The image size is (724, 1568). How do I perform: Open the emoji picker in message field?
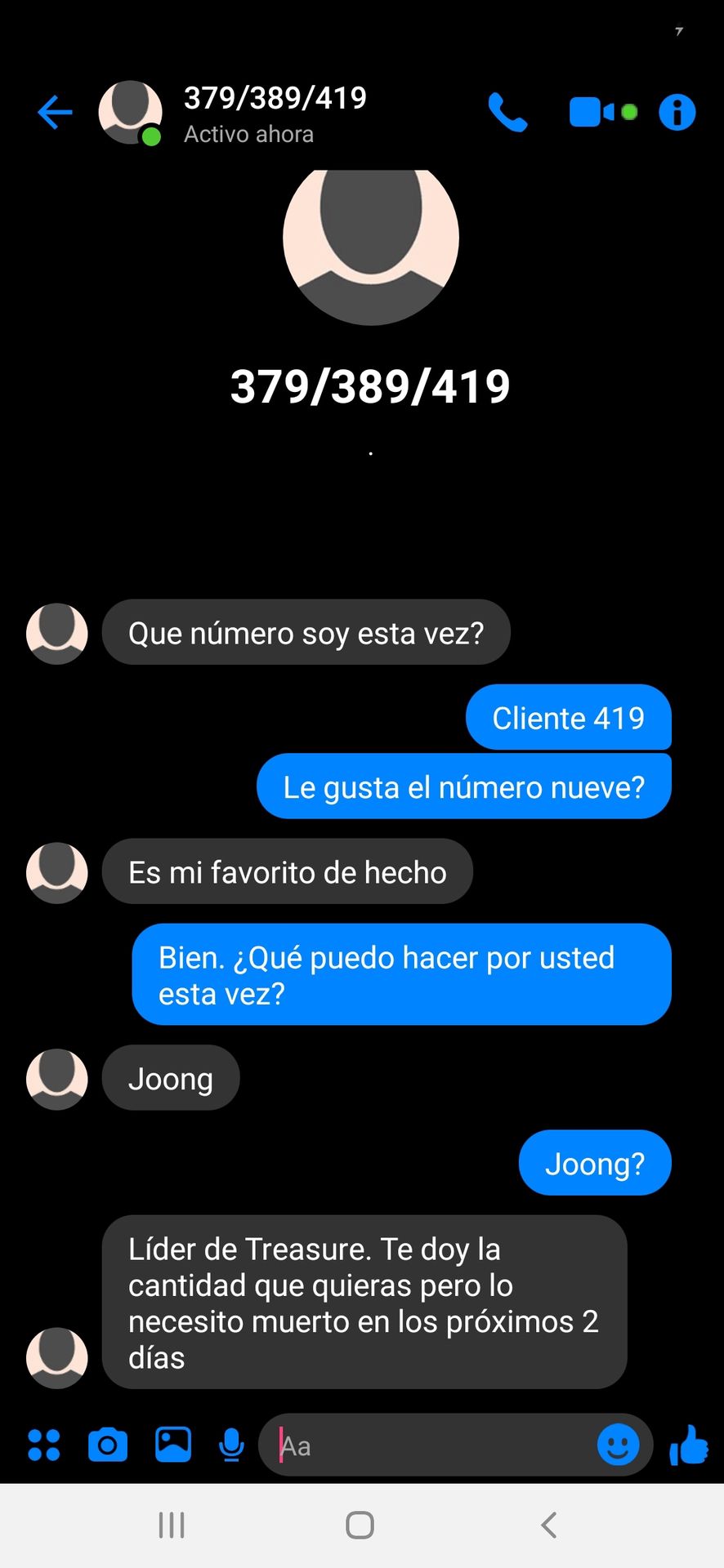[618, 1445]
